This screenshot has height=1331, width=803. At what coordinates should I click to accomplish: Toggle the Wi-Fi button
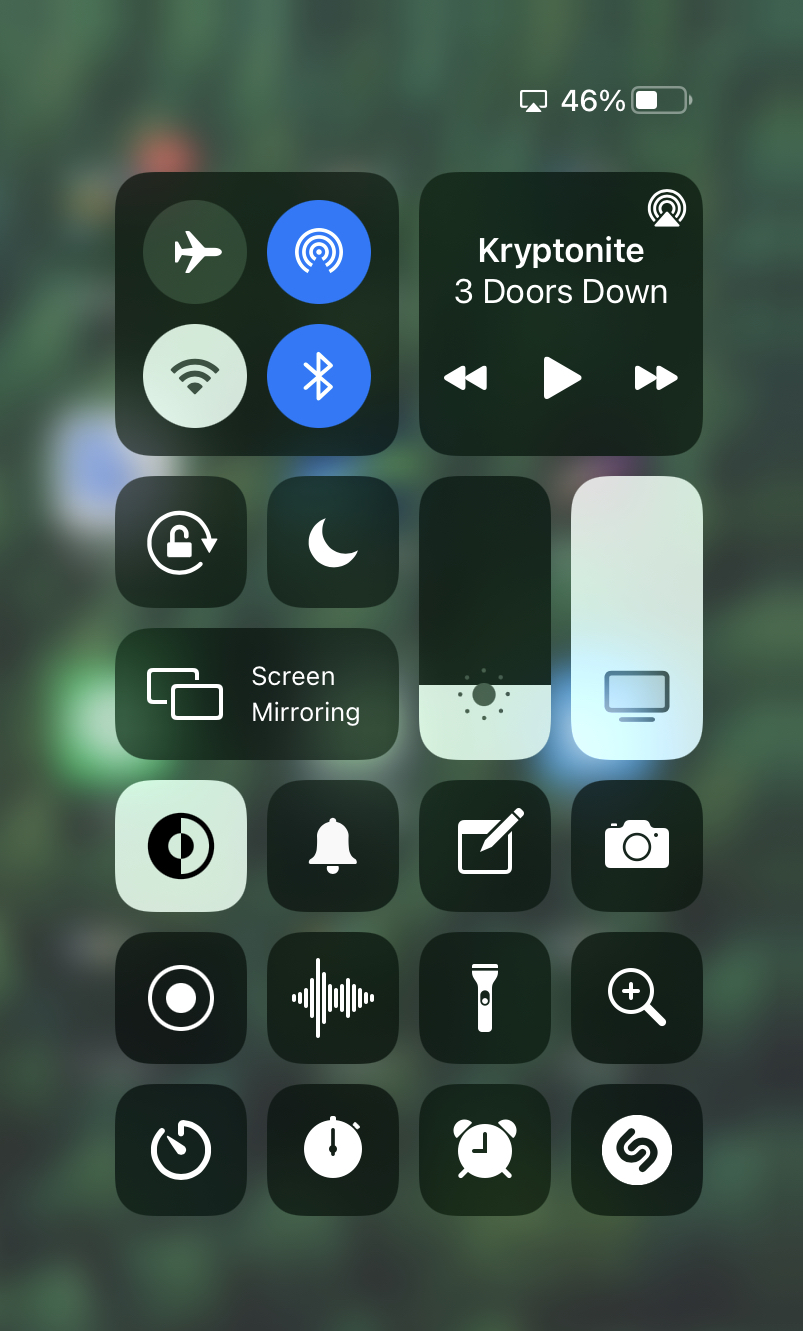coord(195,376)
